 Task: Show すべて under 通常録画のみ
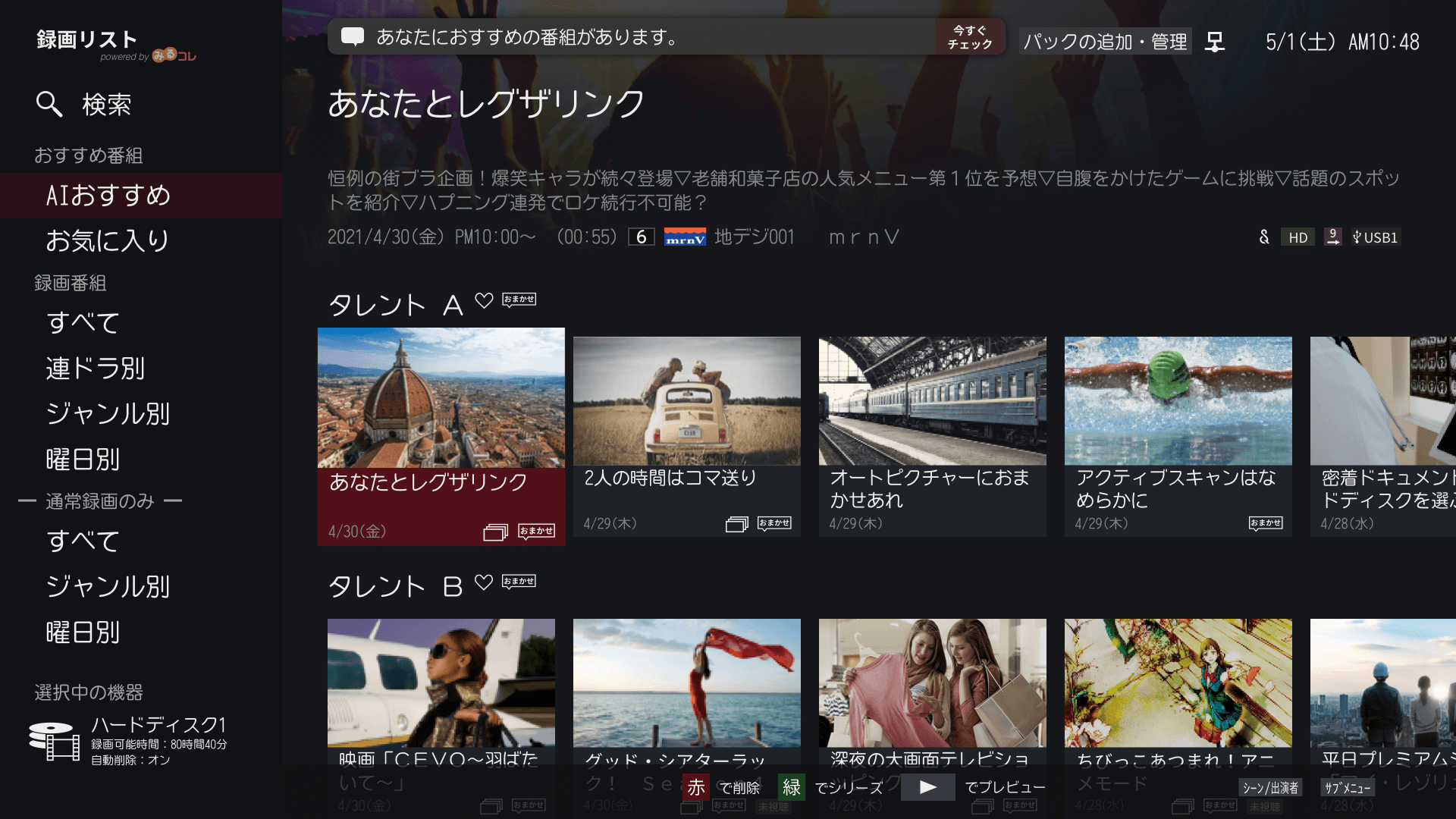pos(83,541)
